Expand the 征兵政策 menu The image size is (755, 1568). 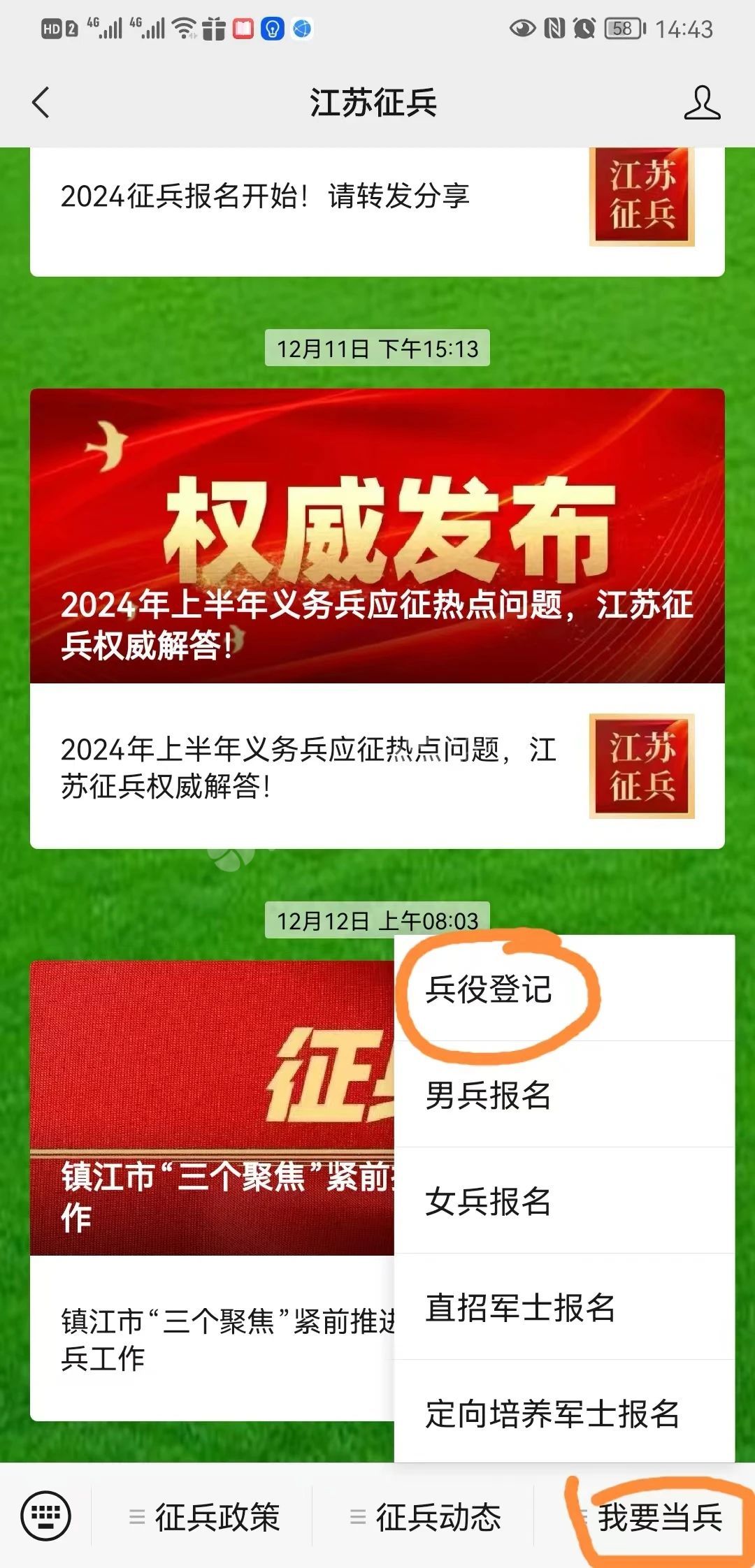(x=203, y=1517)
